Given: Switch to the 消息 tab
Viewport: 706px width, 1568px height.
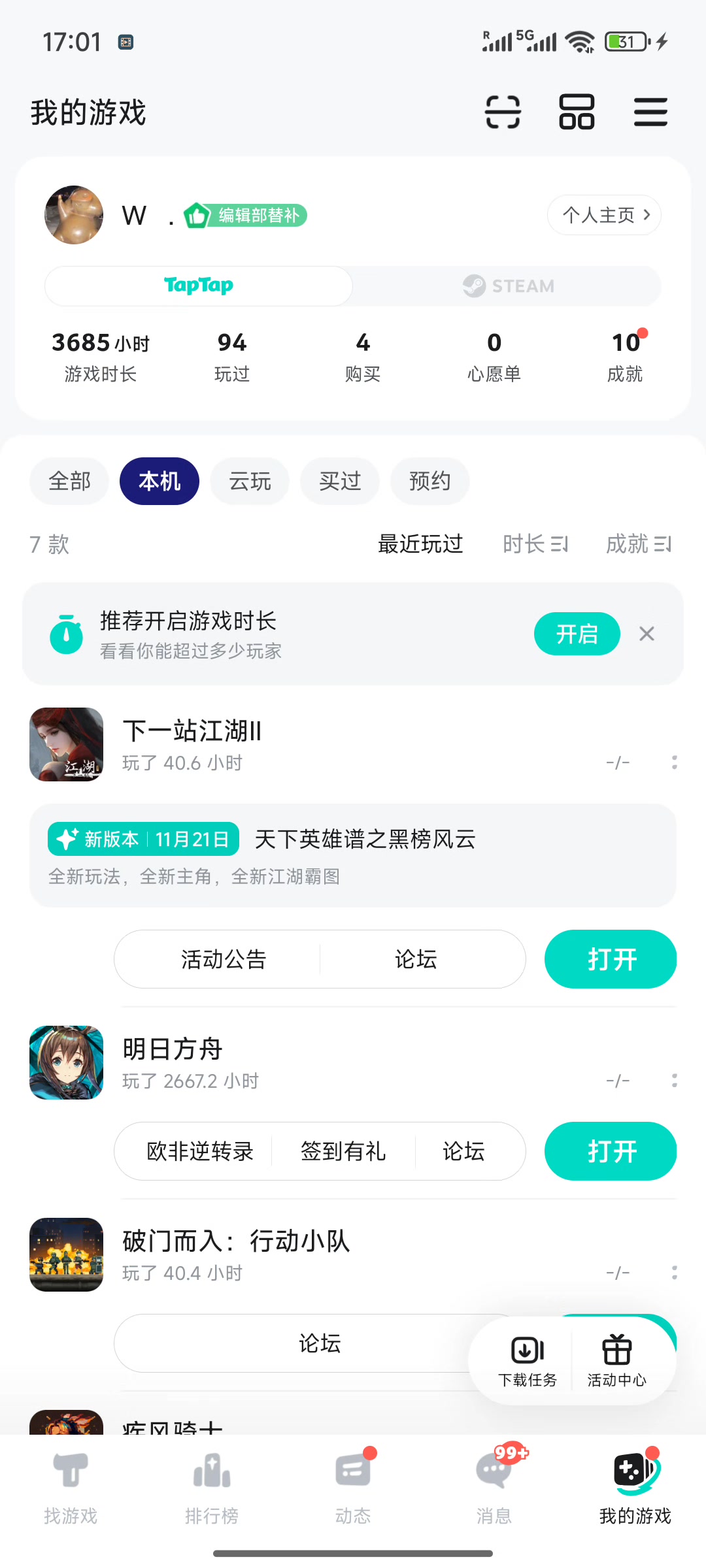Looking at the screenshot, I should pyautogui.click(x=494, y=1484).
